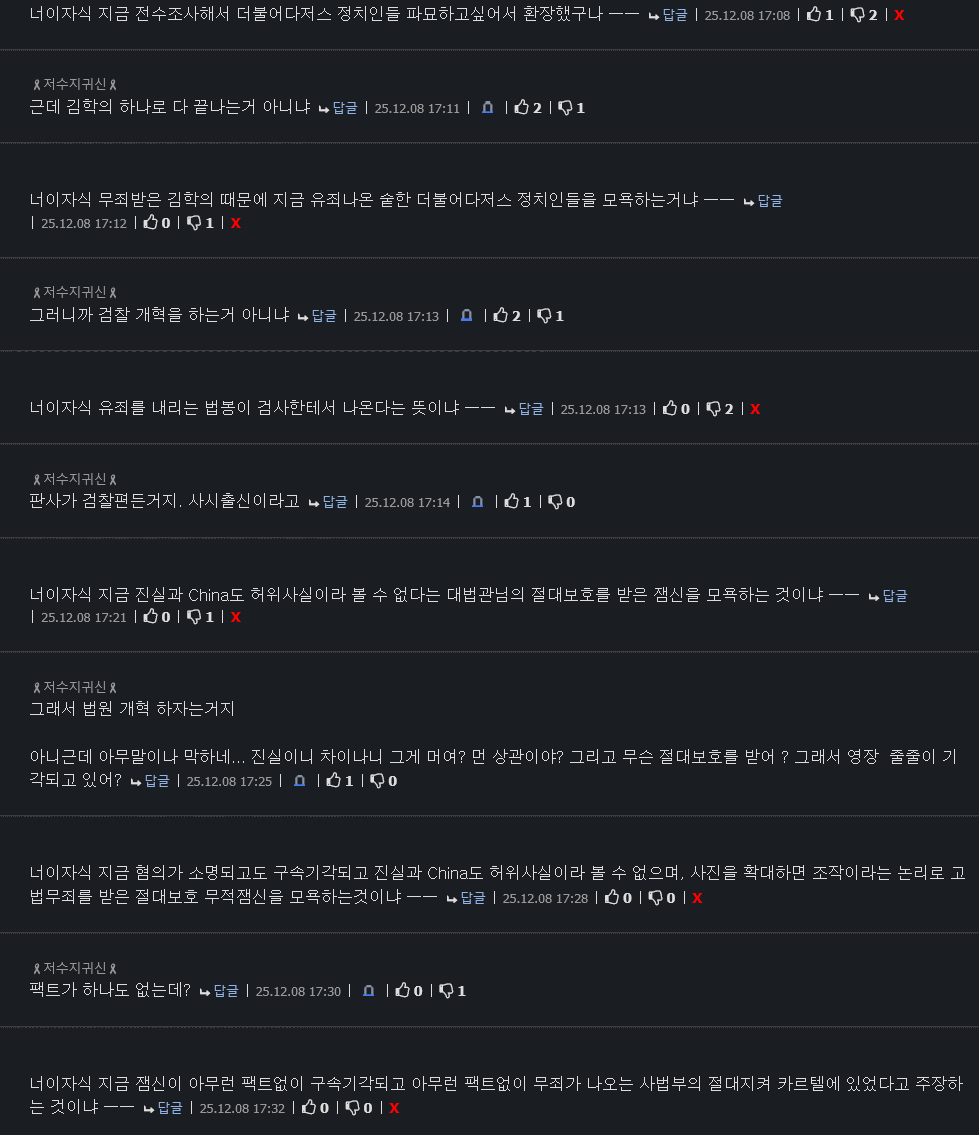Reply to the comment posted at 17:21
The width and height of the screenshot is (979, 1135).
tap(888, 596)
